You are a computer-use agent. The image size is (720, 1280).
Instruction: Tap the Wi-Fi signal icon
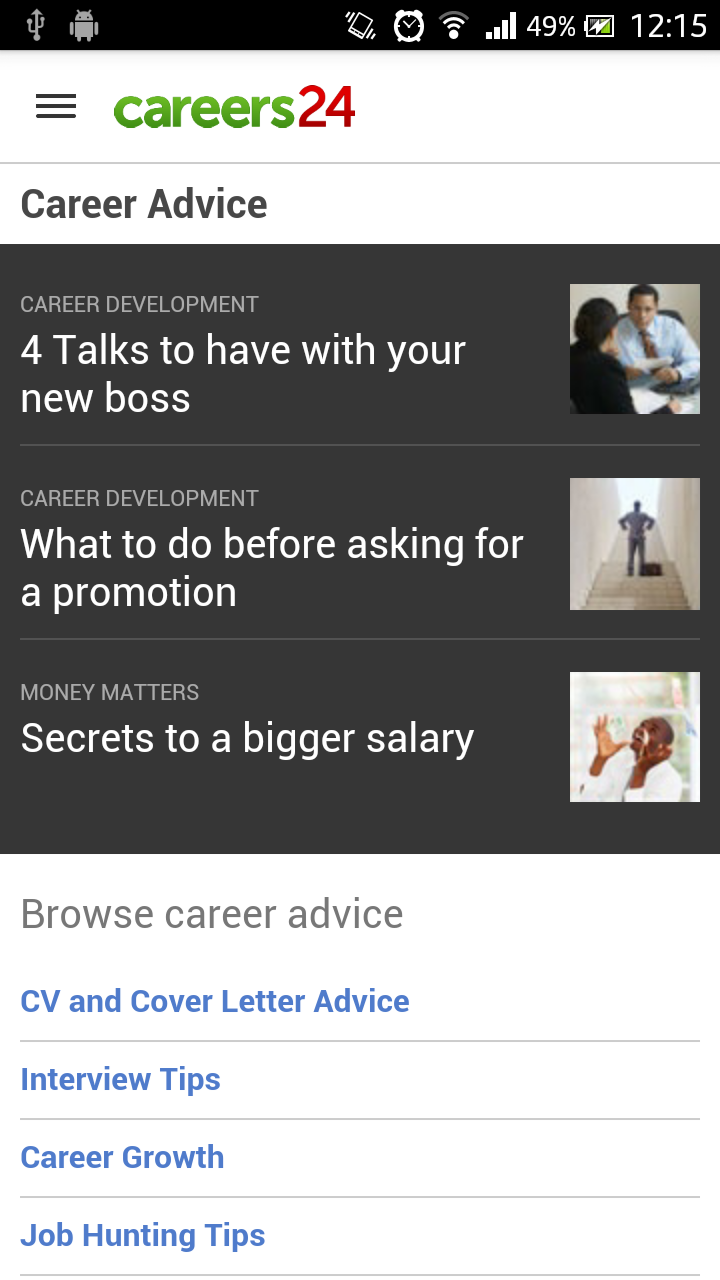click(455, 25)
